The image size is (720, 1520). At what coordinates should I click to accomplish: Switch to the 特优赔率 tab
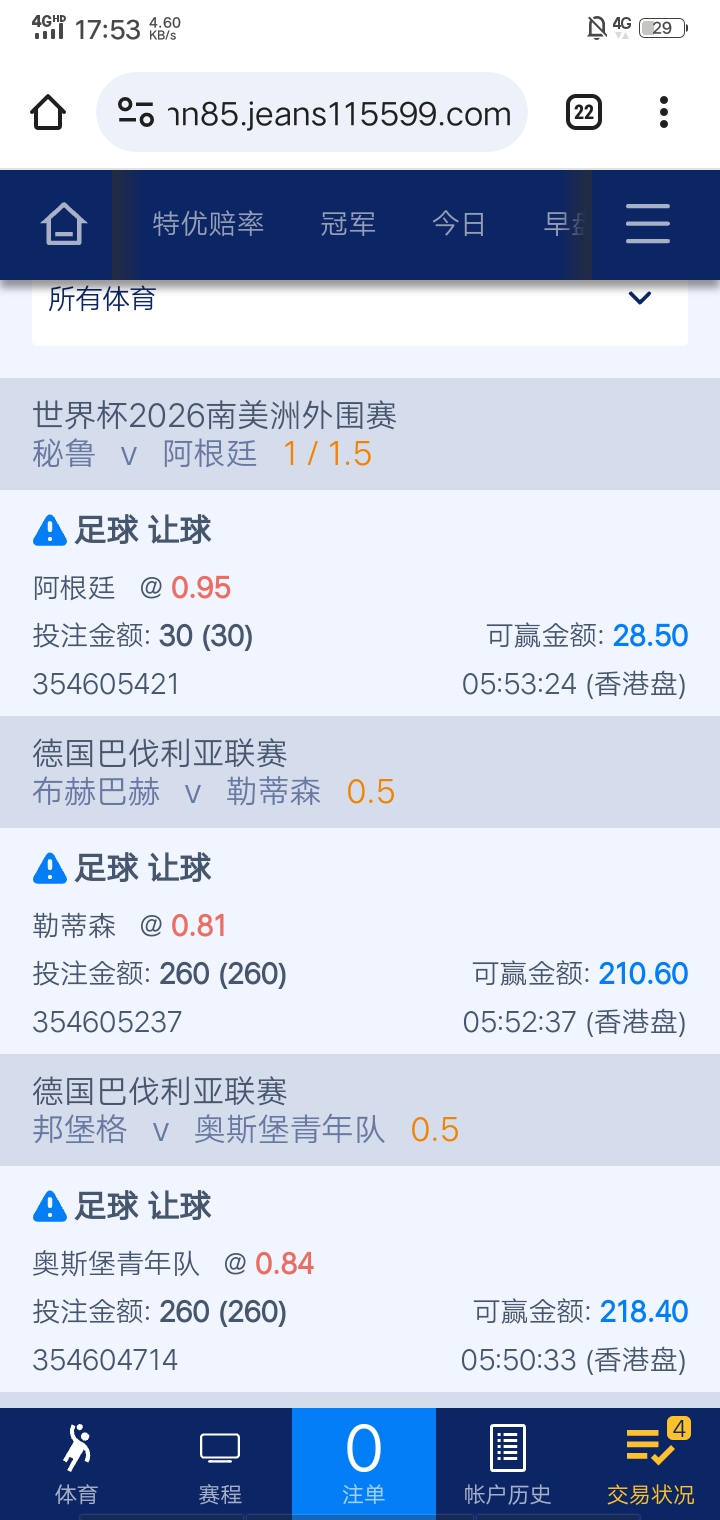coord(208,224)
